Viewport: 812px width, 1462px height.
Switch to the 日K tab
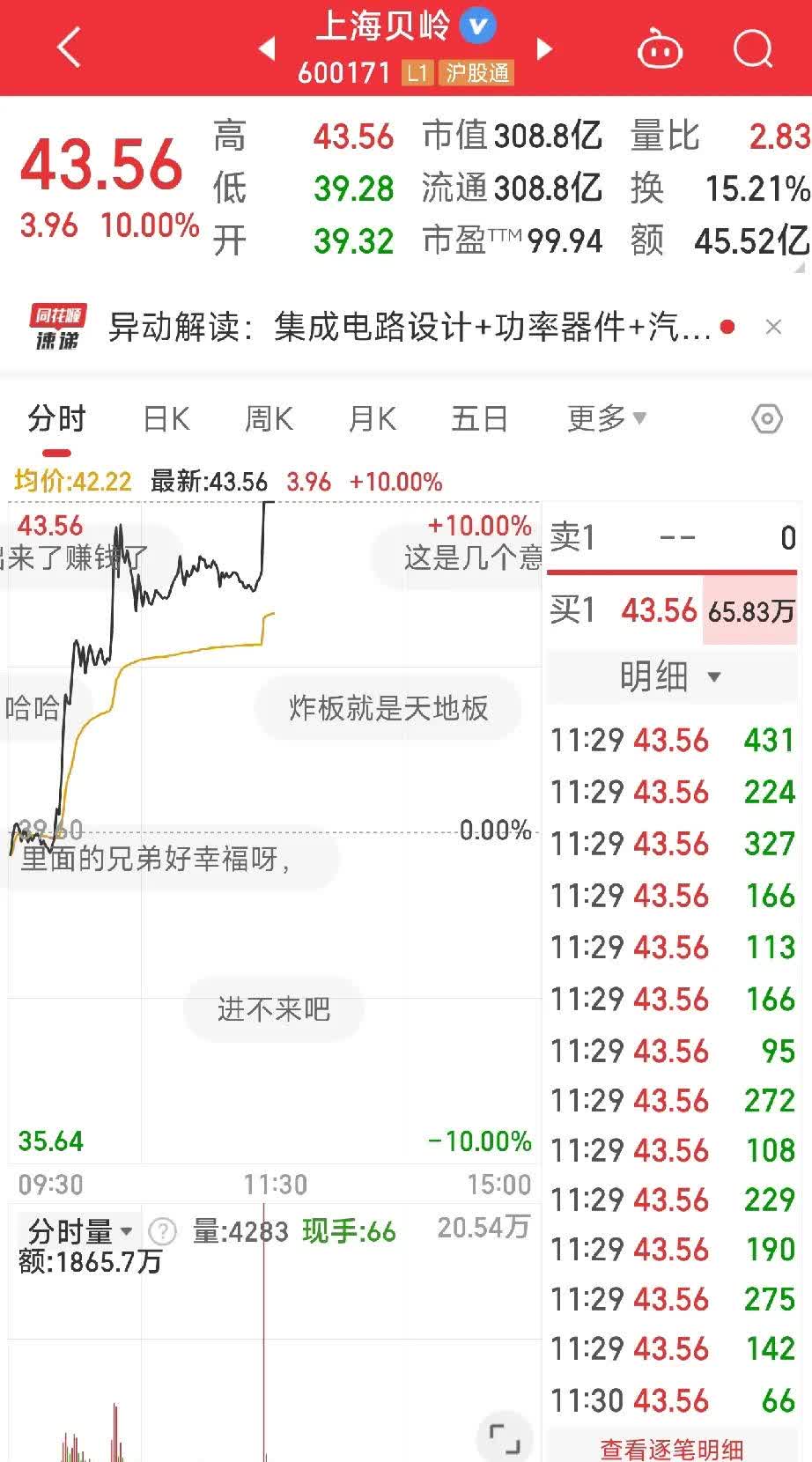pos(166,419)
